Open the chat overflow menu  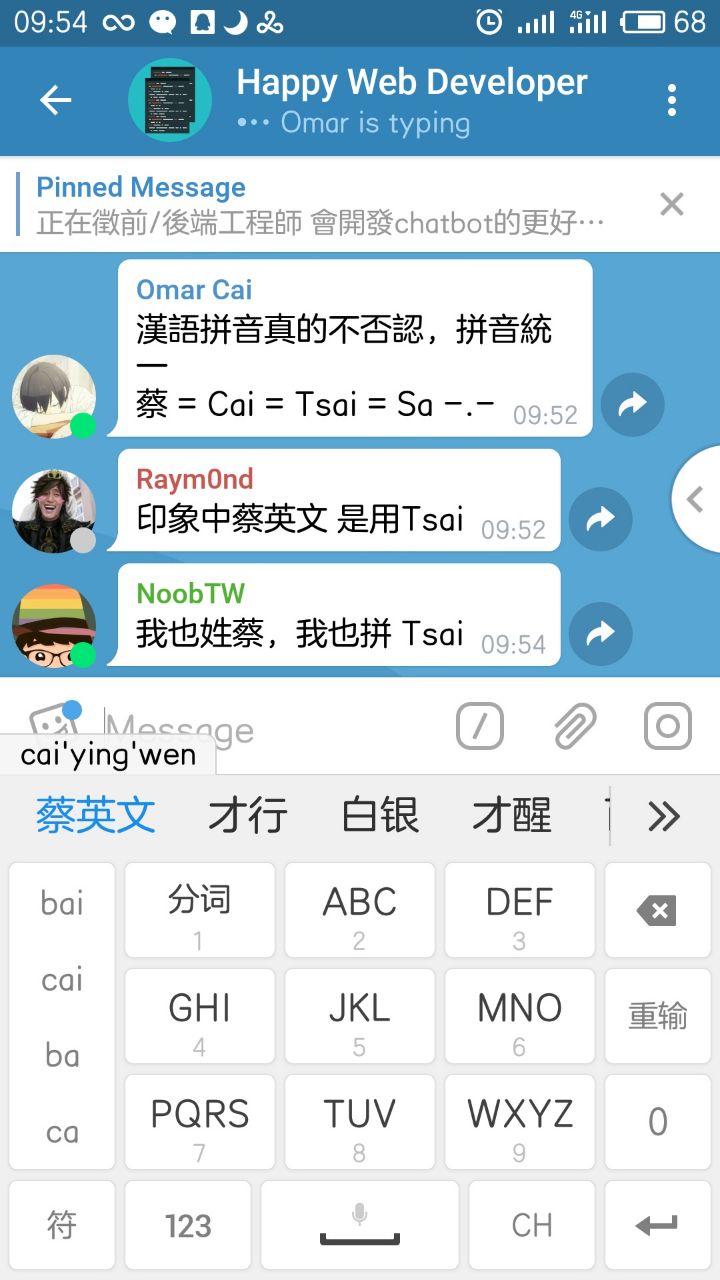[x=671, y=100]
